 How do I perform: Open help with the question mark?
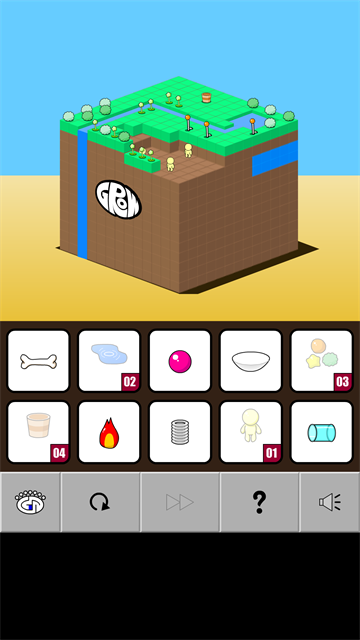click(260, 502)
